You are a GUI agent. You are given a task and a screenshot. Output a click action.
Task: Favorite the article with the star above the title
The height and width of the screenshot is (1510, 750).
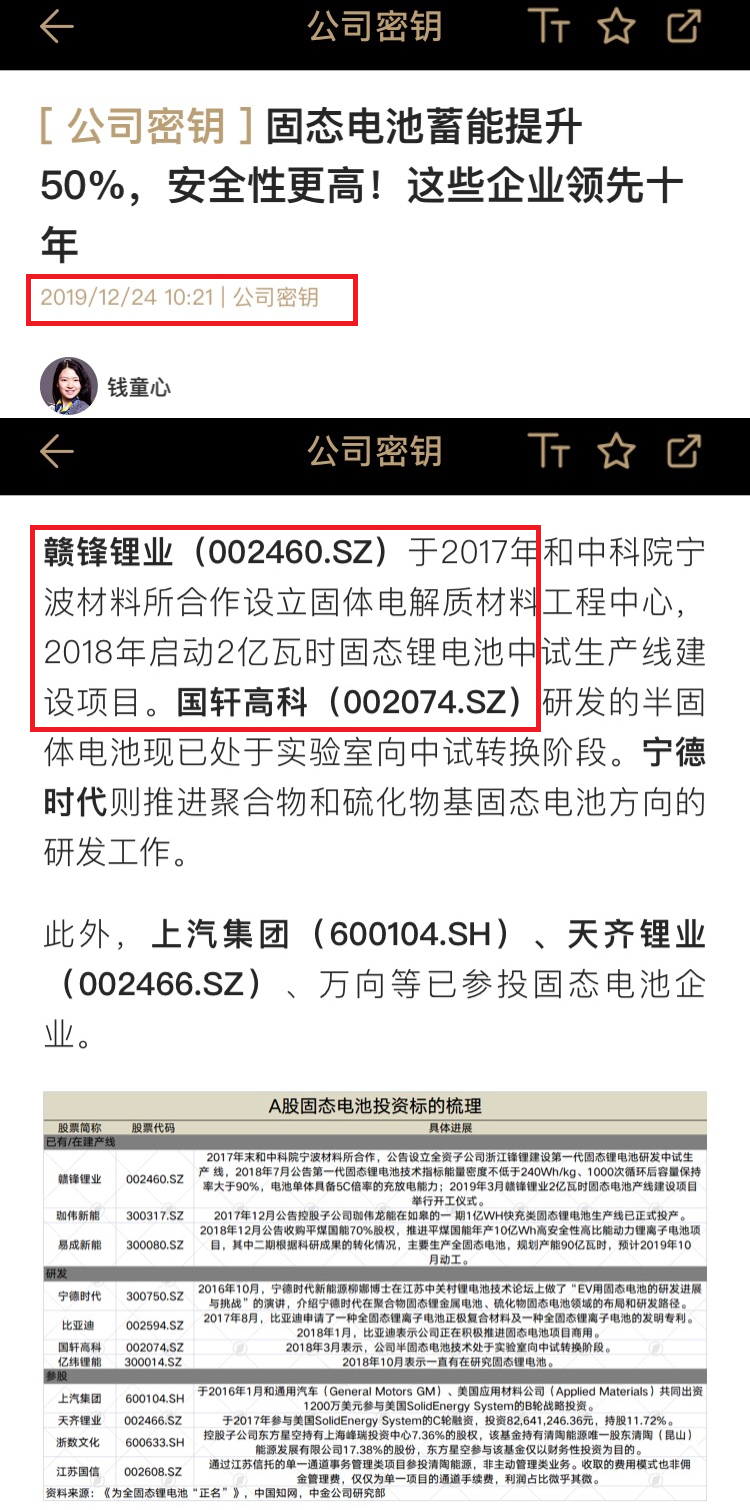[616, 26]
